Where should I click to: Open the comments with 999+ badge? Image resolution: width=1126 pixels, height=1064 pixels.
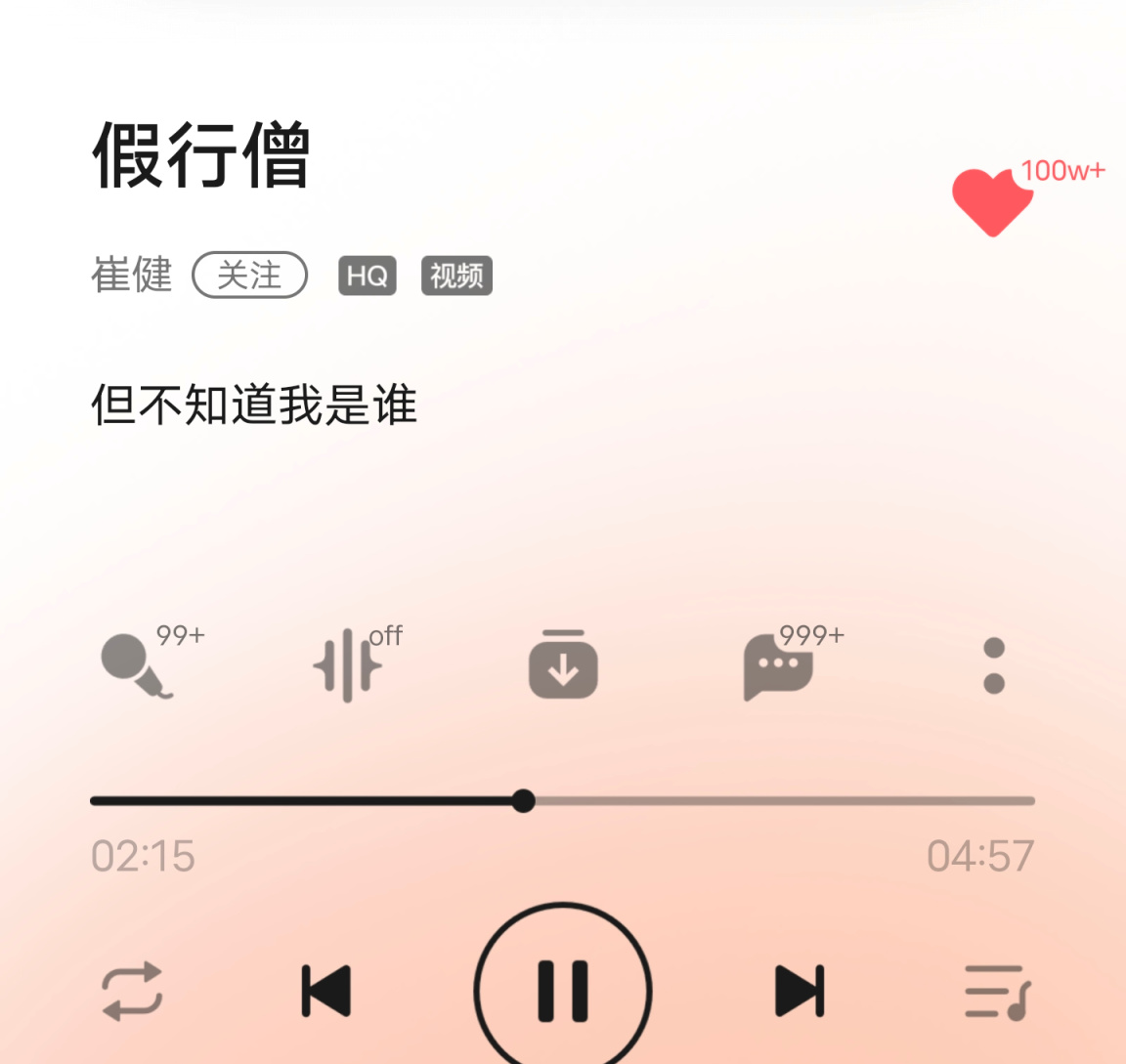778,666
